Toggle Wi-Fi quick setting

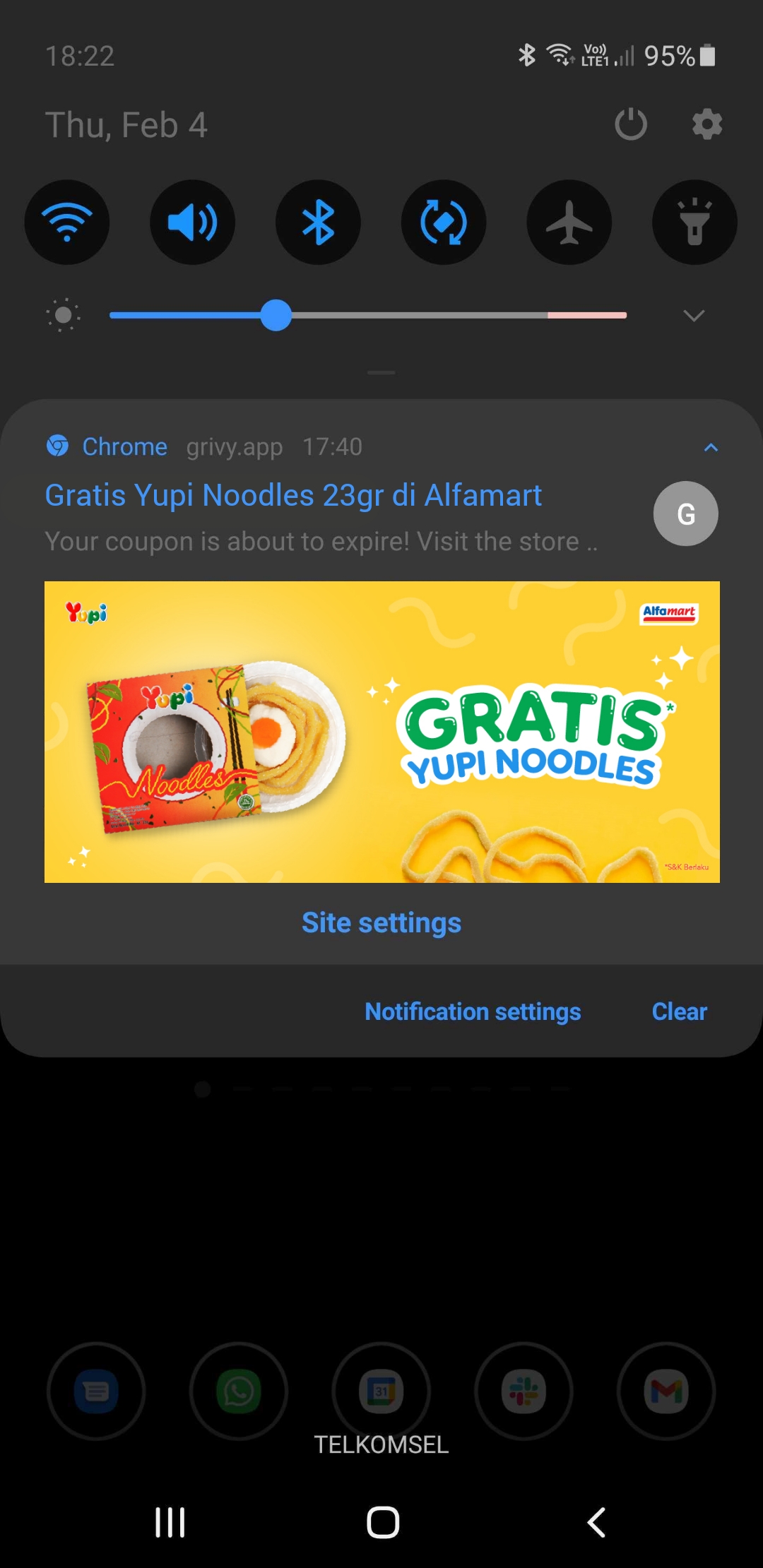67,222
